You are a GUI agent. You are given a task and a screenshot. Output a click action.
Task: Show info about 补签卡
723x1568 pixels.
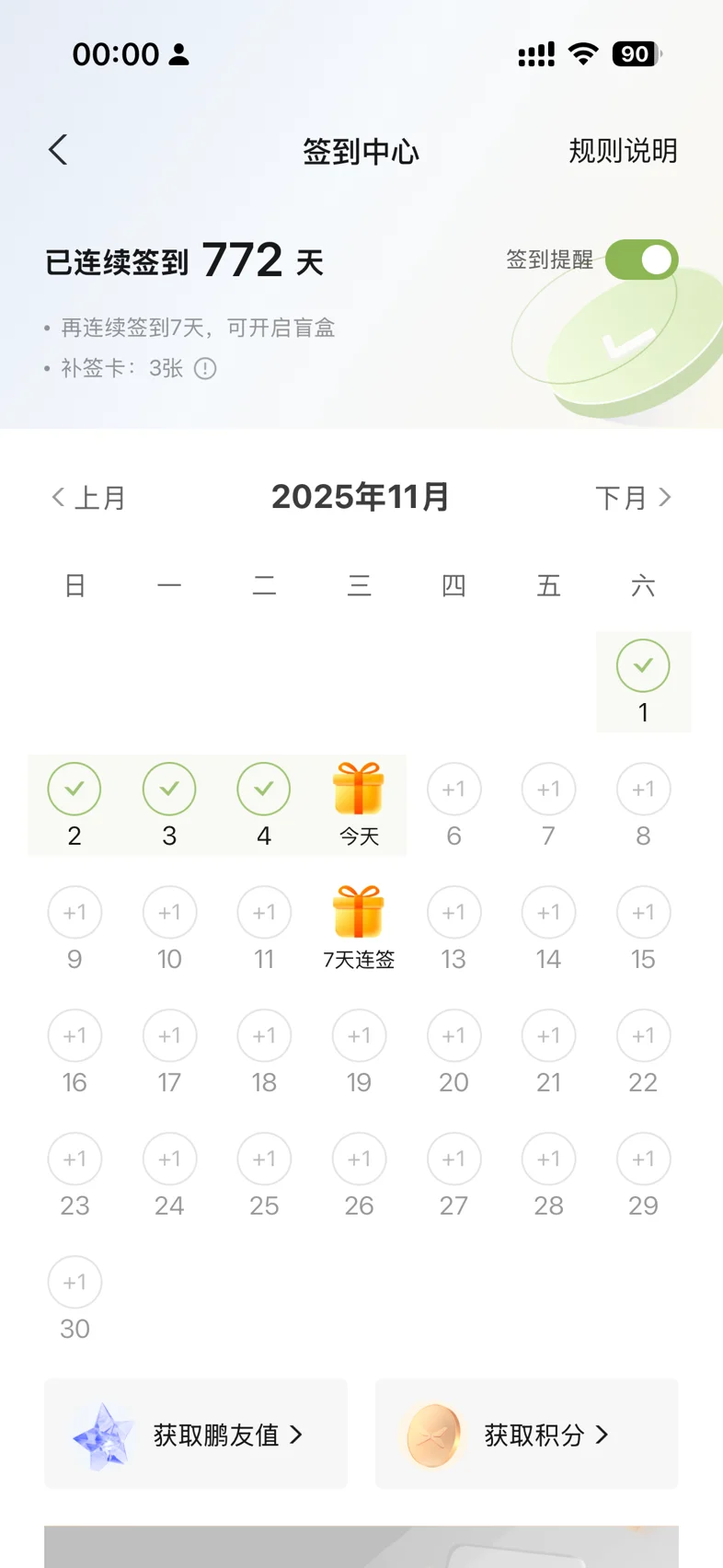pyautogui.click(x=206, y=369)
